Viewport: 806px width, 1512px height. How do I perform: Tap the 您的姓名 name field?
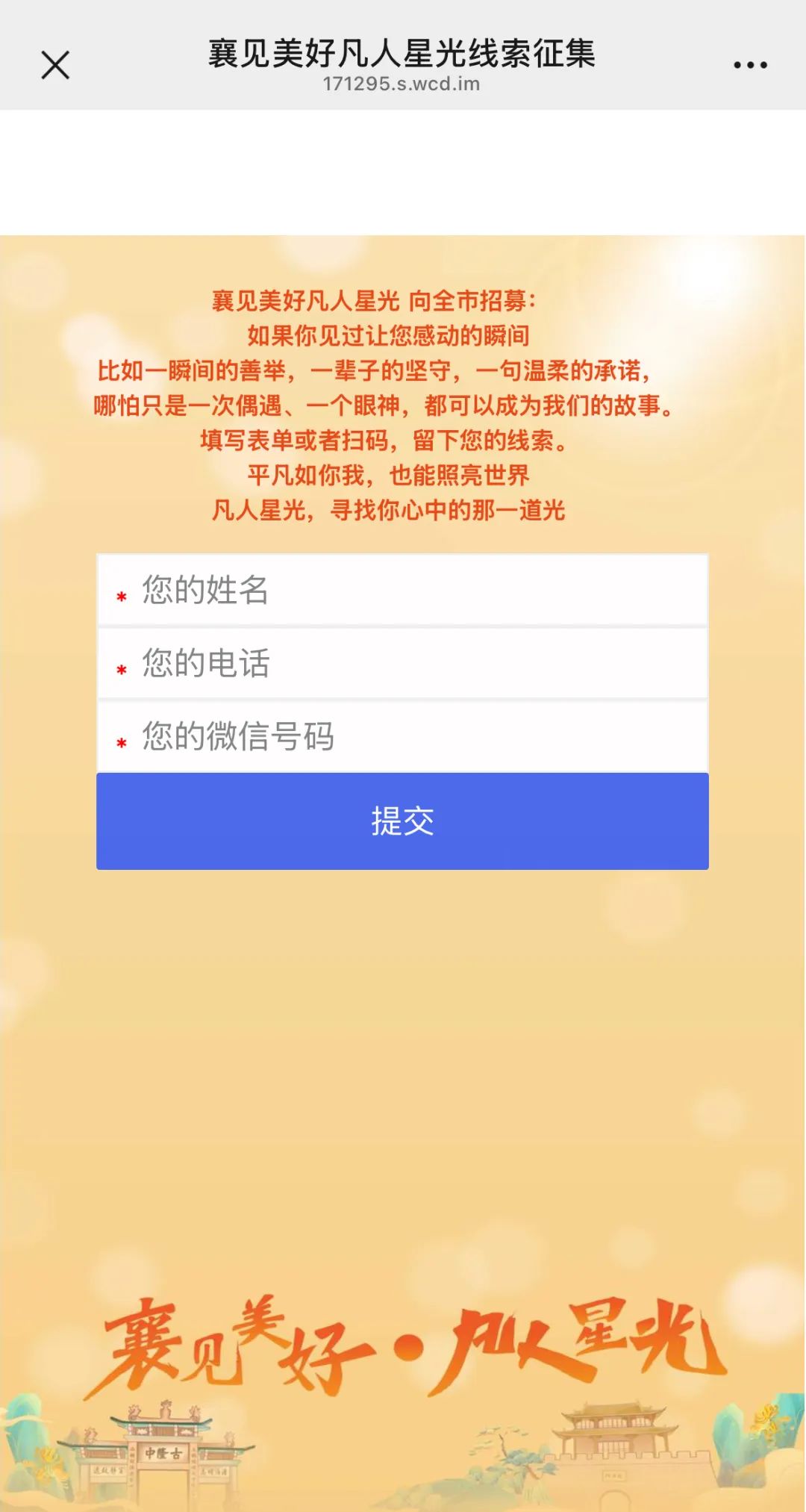(x=403, y=590)
